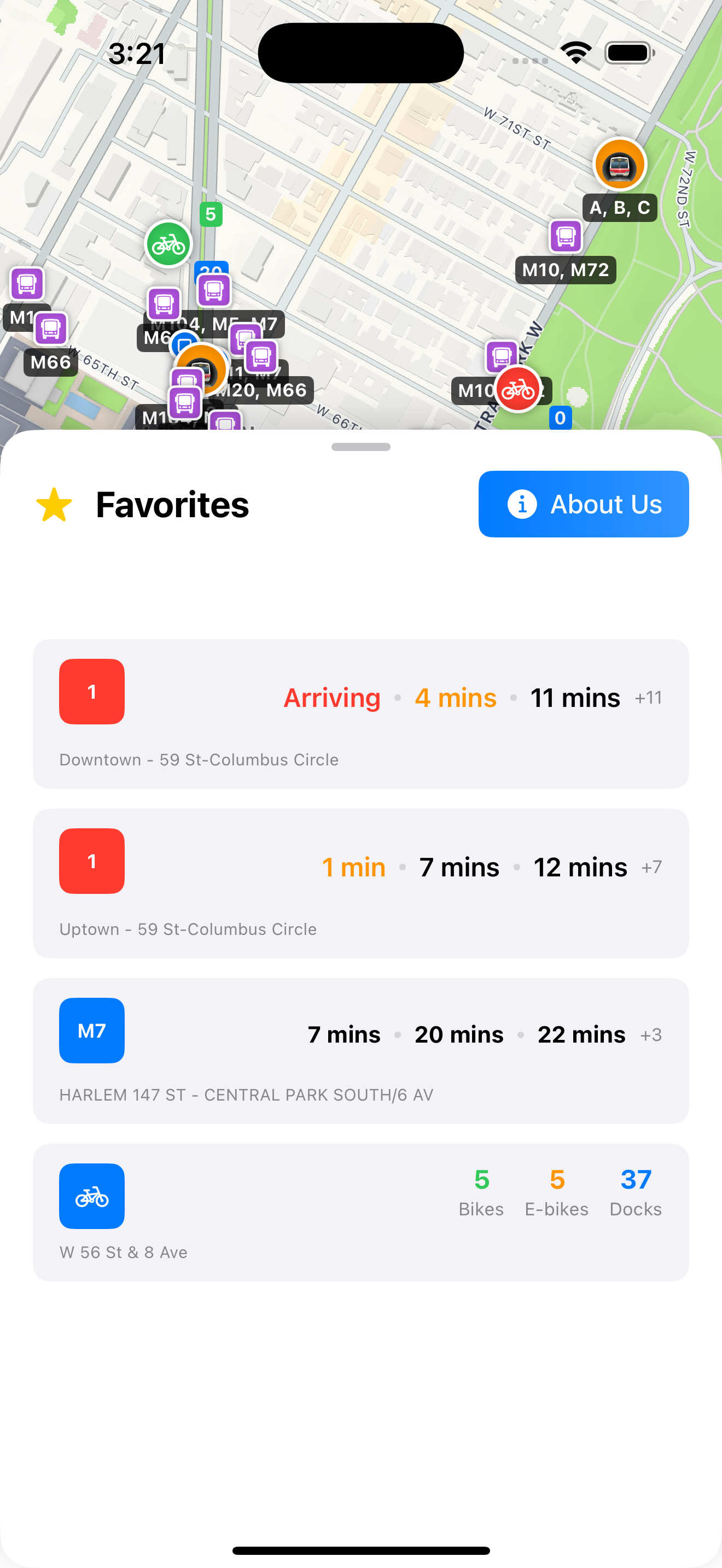Open the A, B, C subway station pin

coord(619,165)
